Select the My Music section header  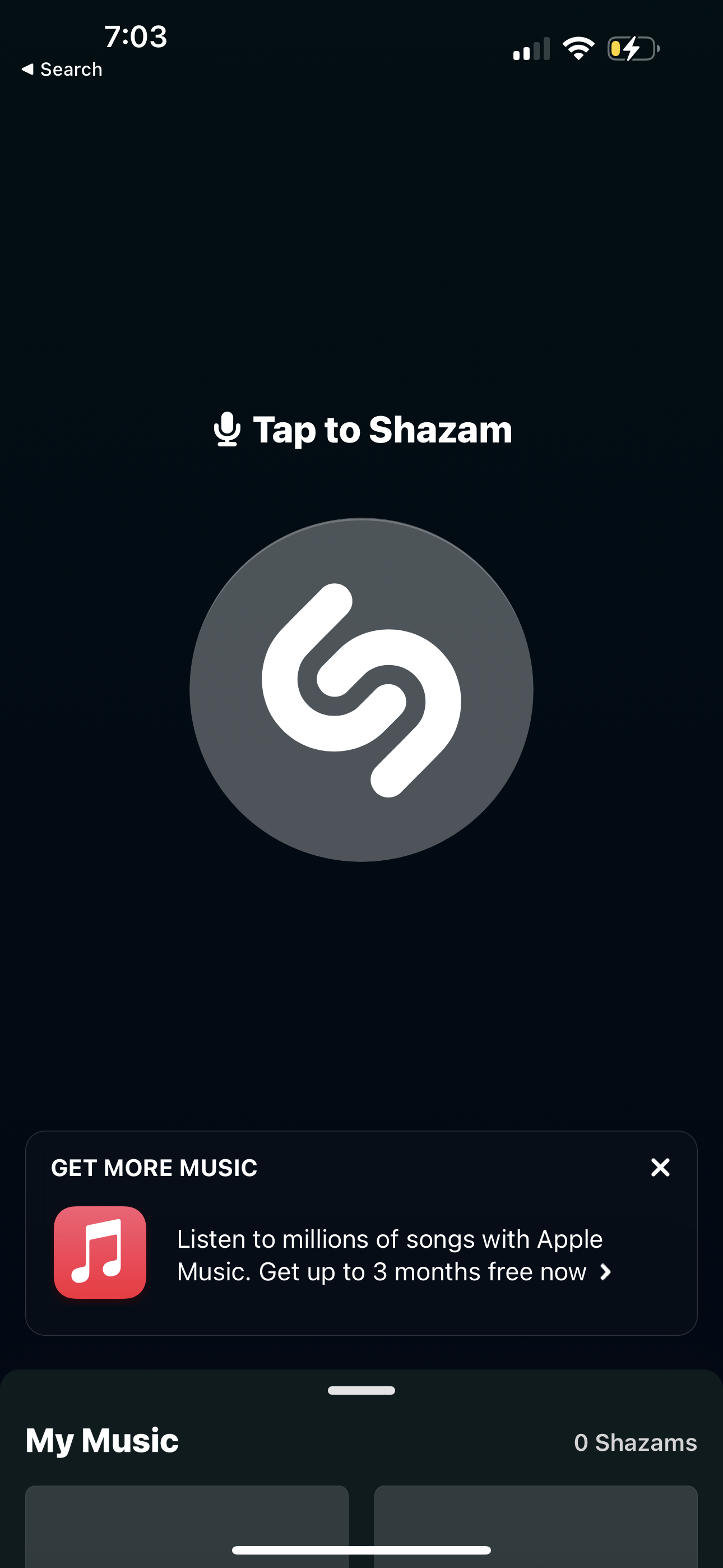pos(102,1440)
